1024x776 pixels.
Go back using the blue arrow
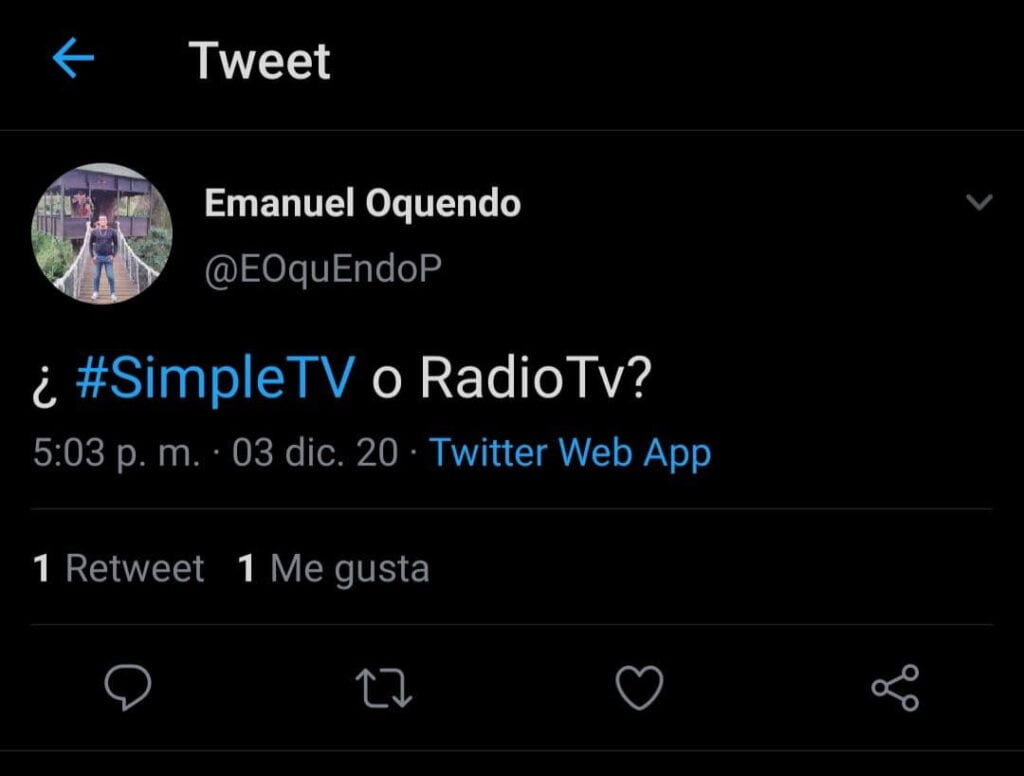point(73,60)
